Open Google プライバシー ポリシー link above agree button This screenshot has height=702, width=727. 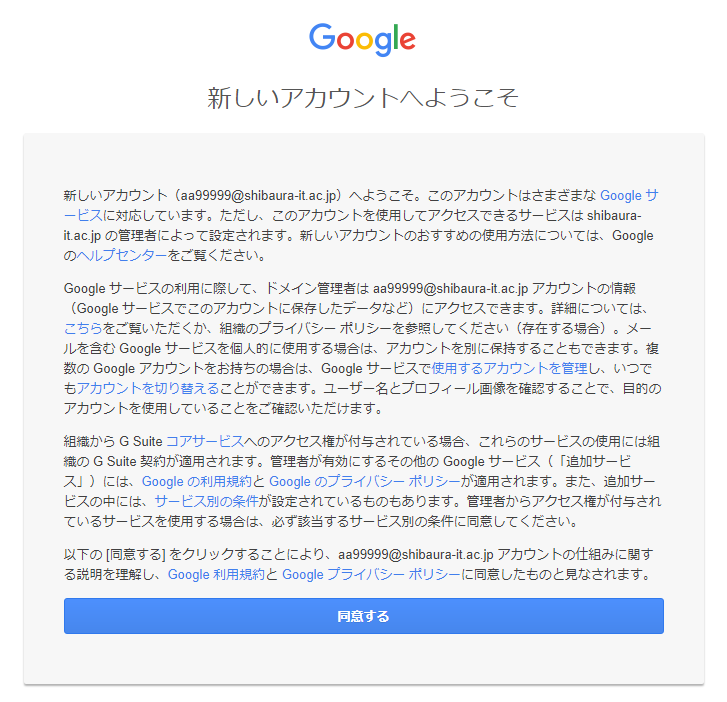371,574
